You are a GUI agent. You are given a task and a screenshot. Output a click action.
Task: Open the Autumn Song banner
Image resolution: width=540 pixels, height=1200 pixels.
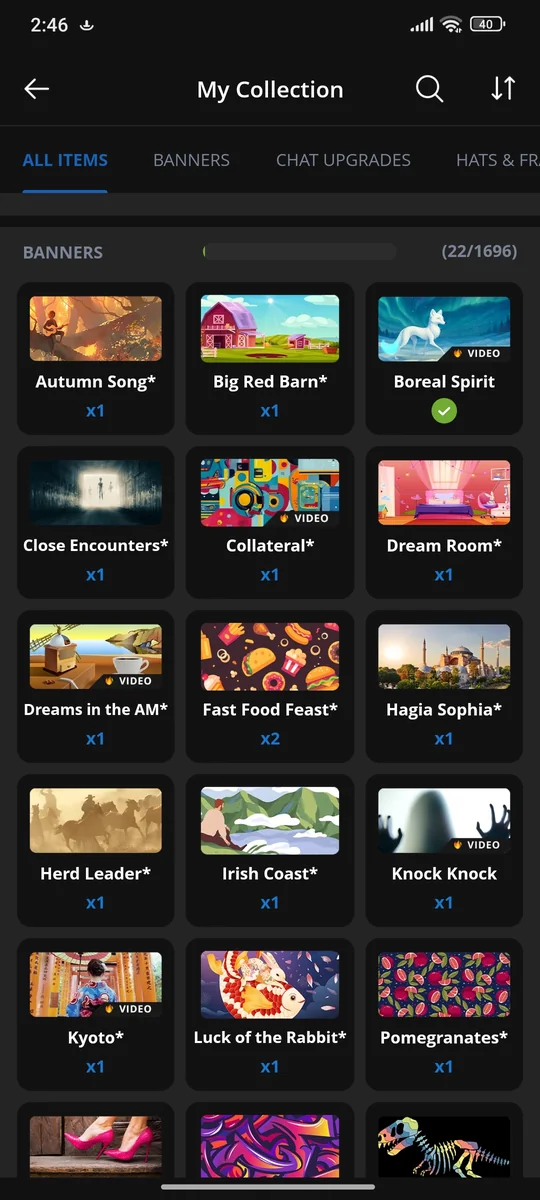coord(96,357)
